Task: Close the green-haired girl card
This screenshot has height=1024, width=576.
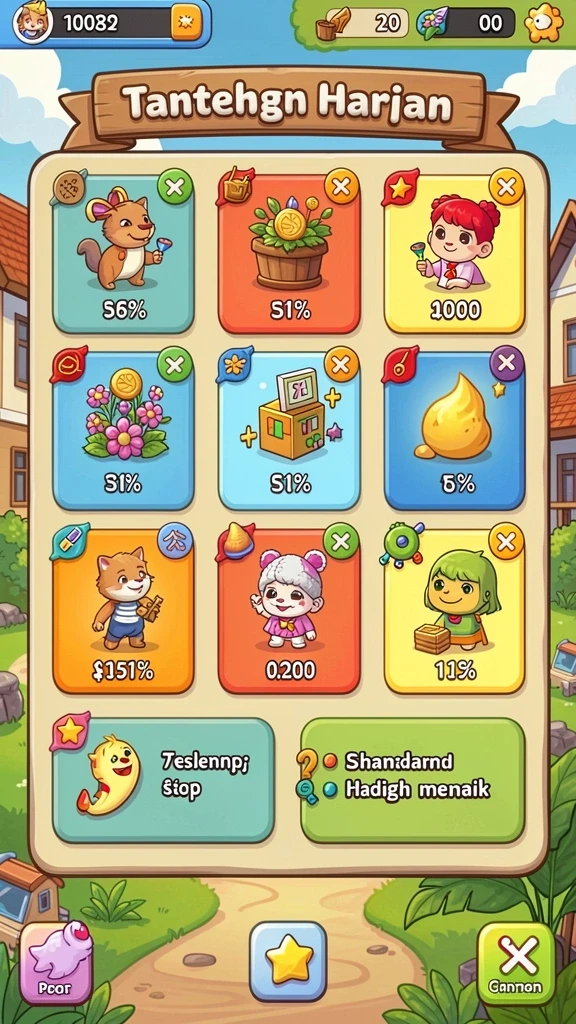Action: [507, 541]
